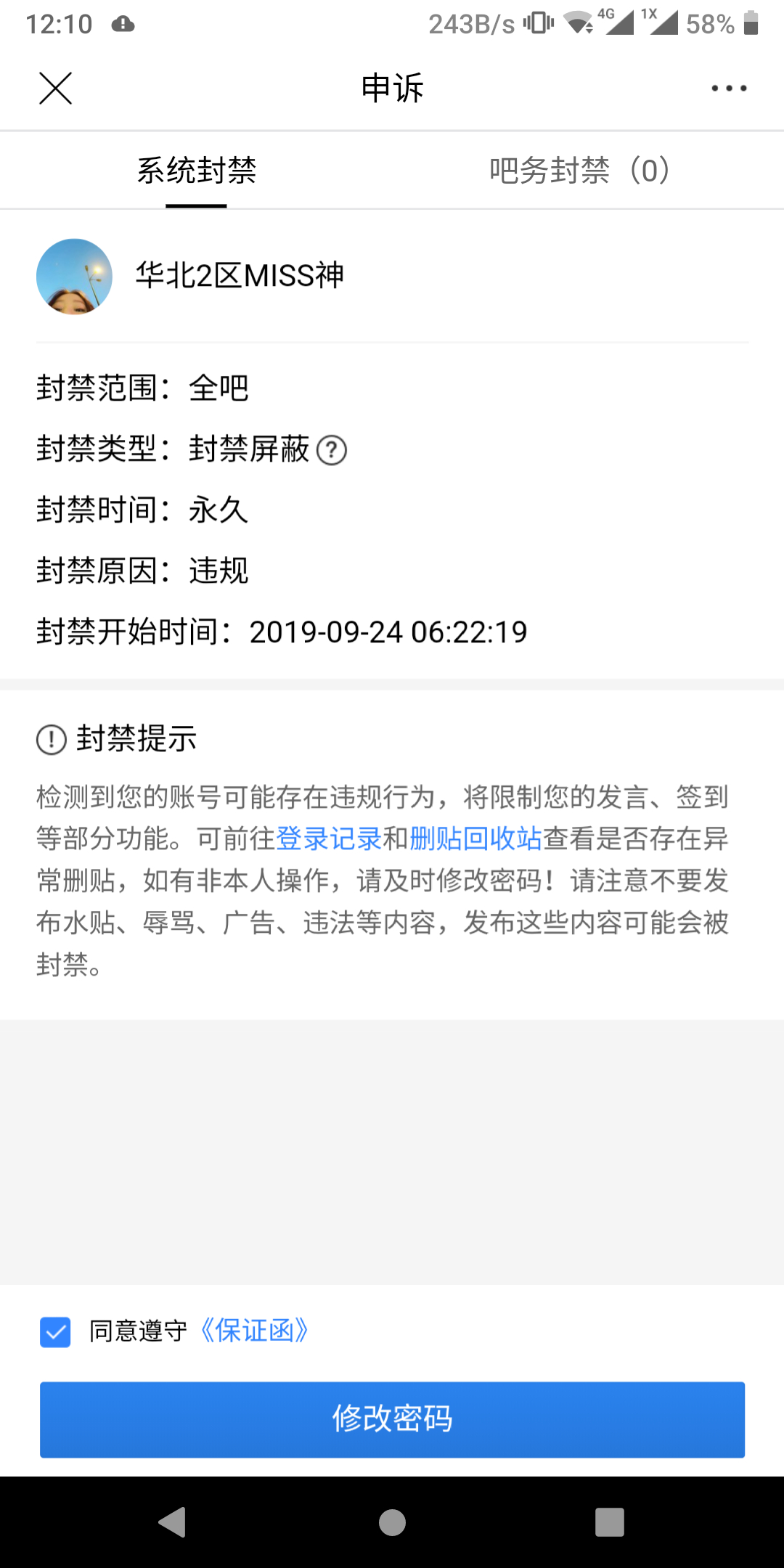The width and height of the screenshot is (784, 1568).
Task: Switch to the 吧务封禁 (0) tab
Action: coord(579,171)
